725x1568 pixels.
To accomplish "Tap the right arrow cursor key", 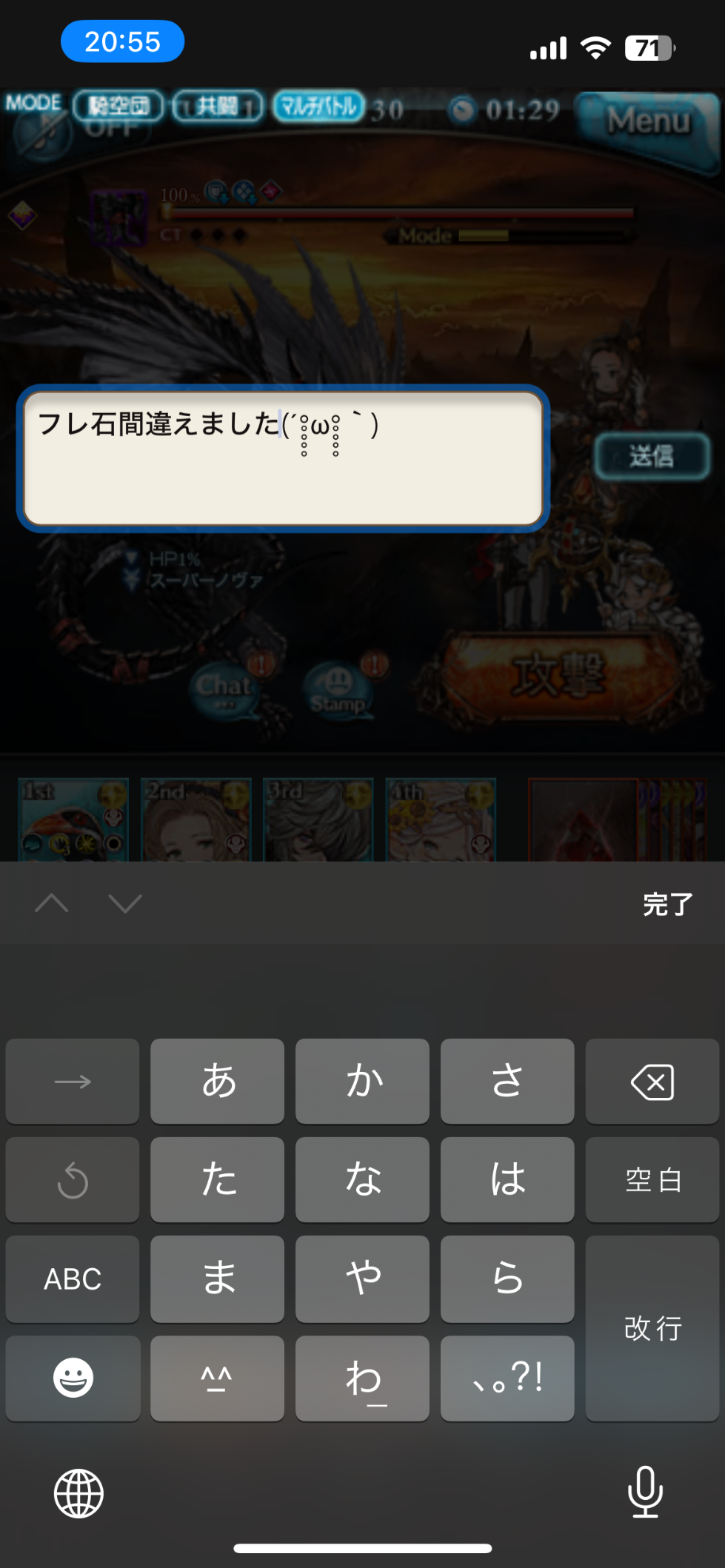I will point(73,1082).
